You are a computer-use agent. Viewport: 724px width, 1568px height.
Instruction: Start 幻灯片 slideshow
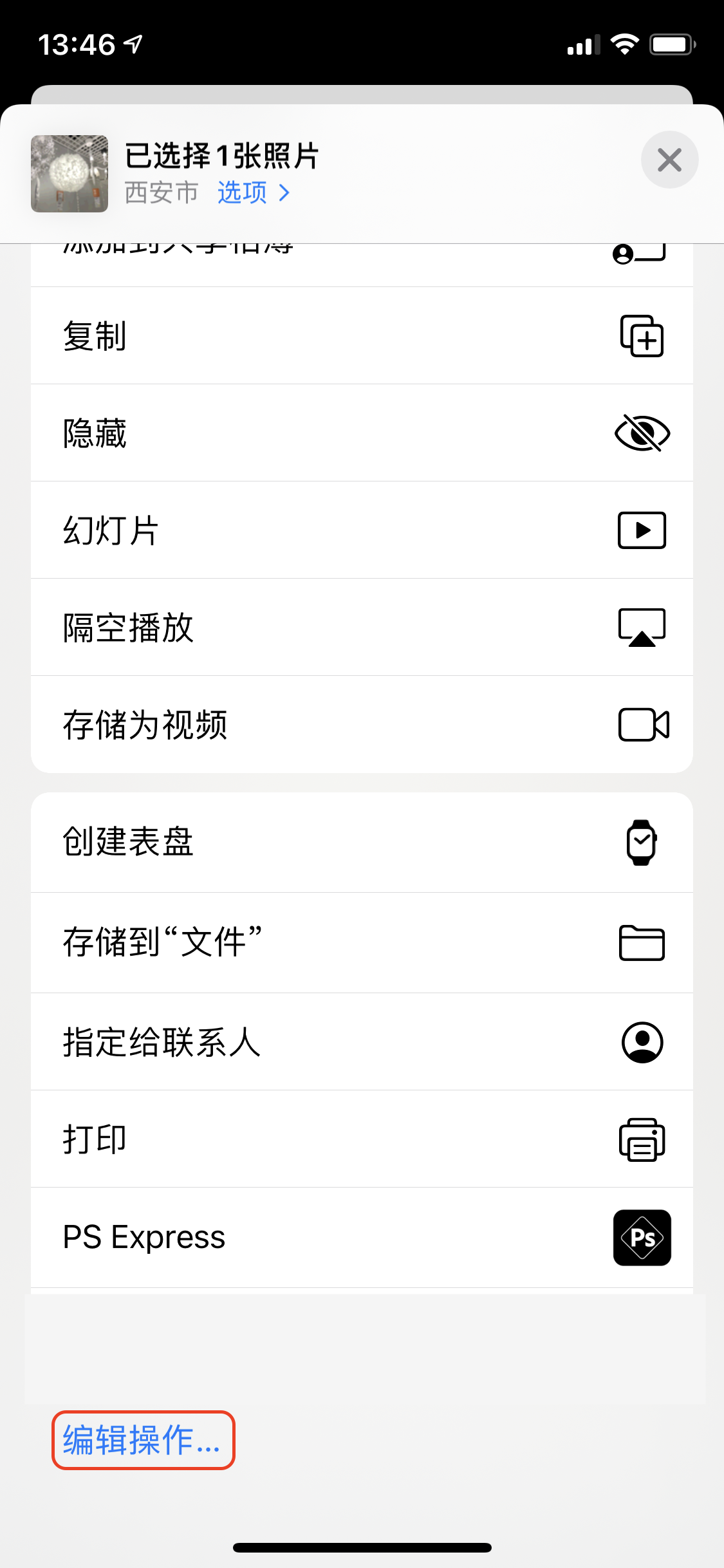(362, 530)
